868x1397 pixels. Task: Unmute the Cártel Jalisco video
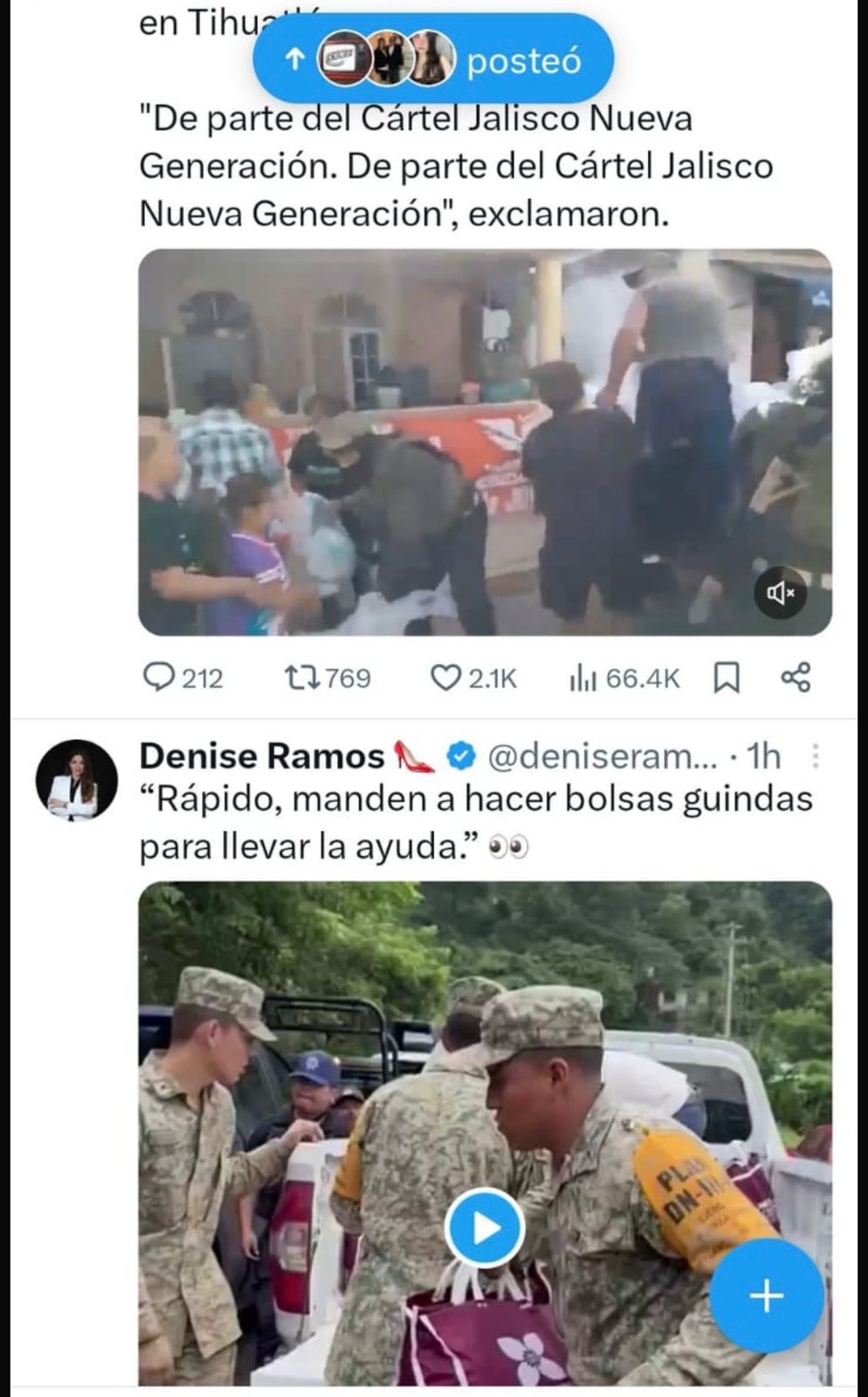(780, 594)
